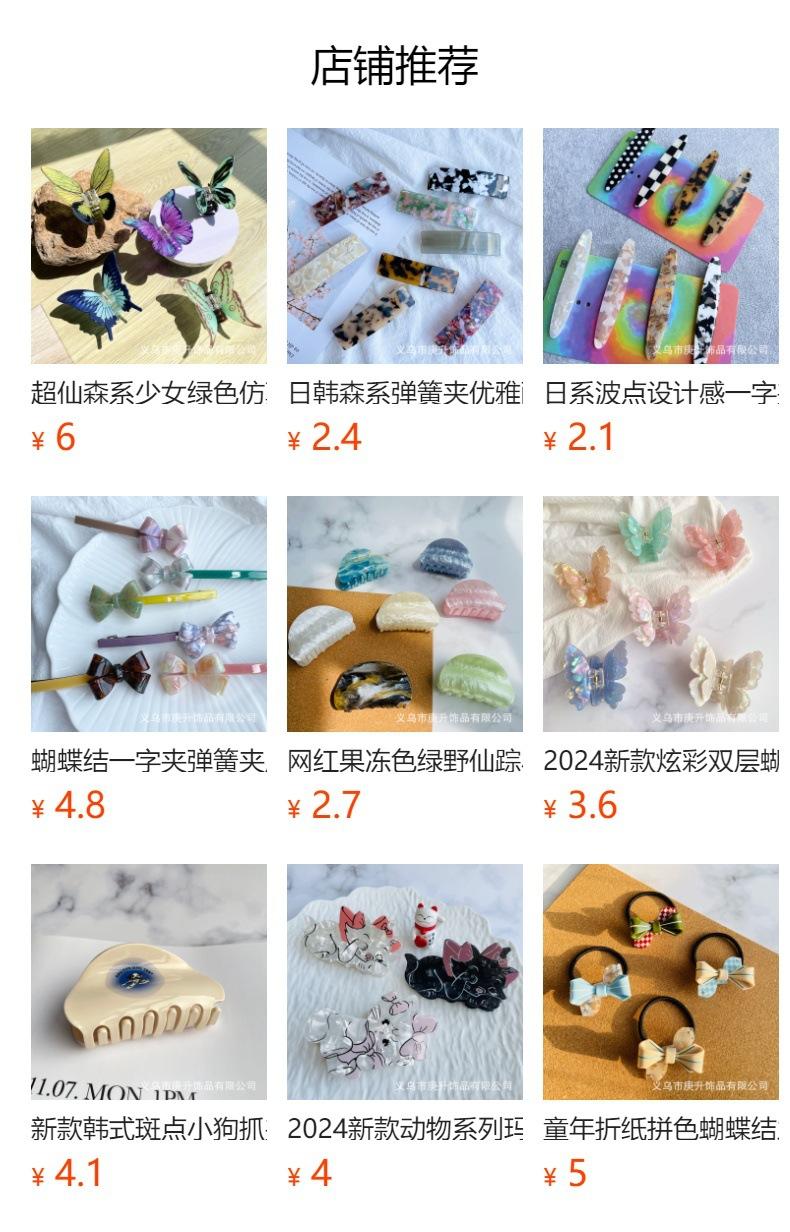The height and width of the screenshot is (1232, 790).
Task: Select the 2024新款动物系列 hair clip product
Action: click(x=405, y=982)
